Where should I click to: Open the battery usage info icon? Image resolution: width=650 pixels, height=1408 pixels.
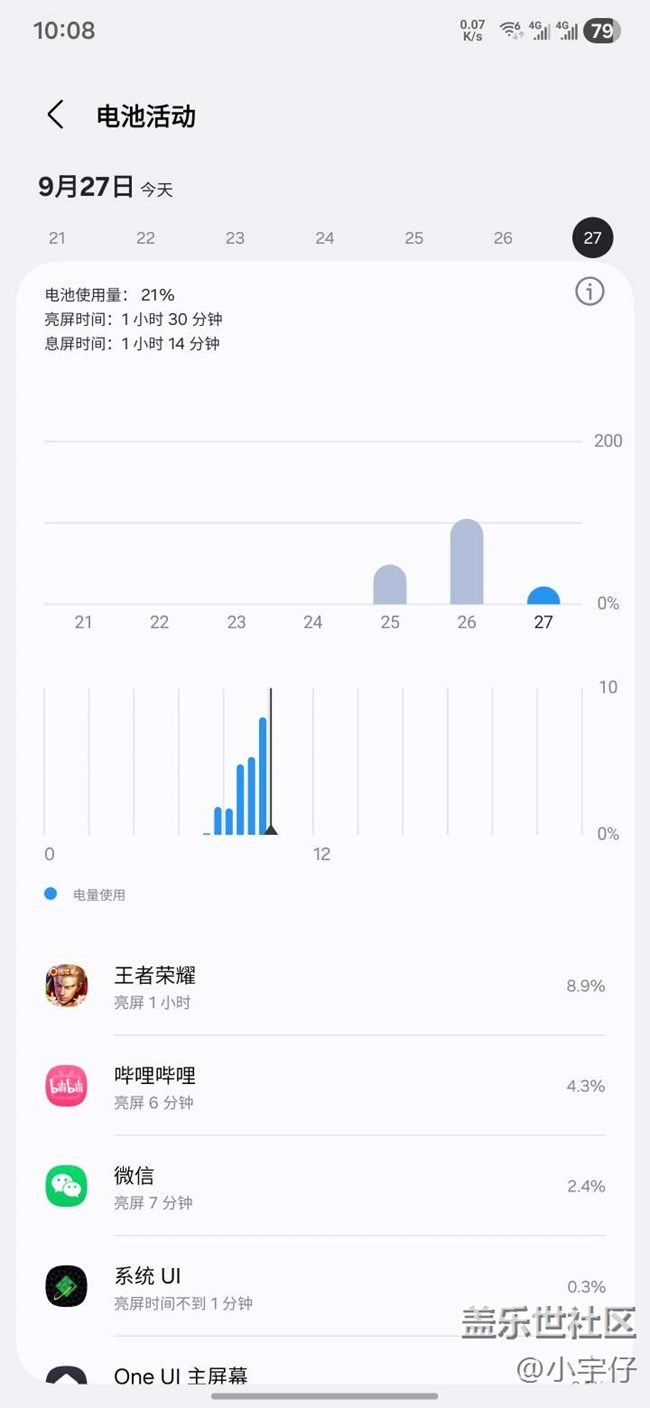click(590, 291)
